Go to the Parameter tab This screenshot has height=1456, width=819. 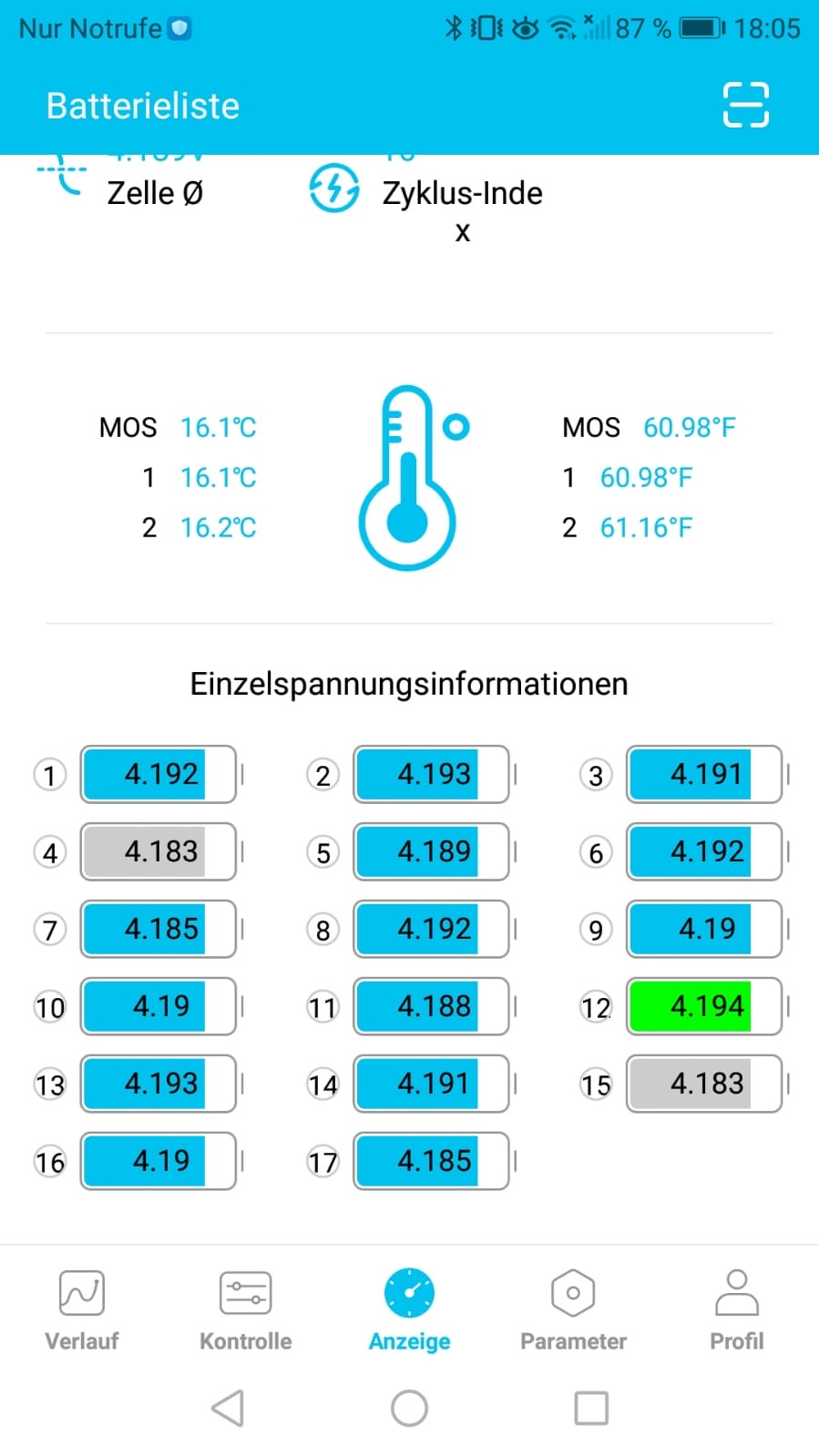pos(573,1309)
